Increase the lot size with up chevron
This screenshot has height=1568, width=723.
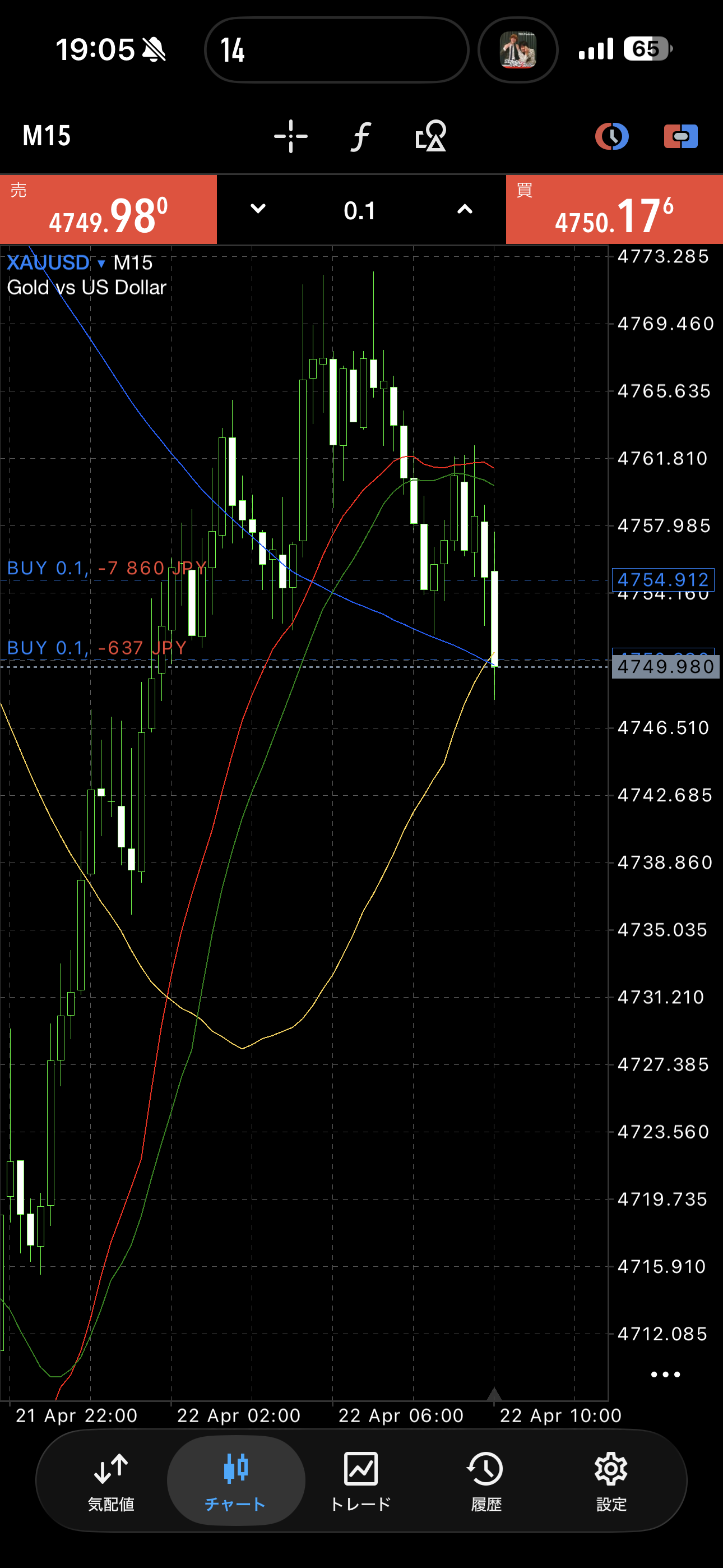[465, 209]
